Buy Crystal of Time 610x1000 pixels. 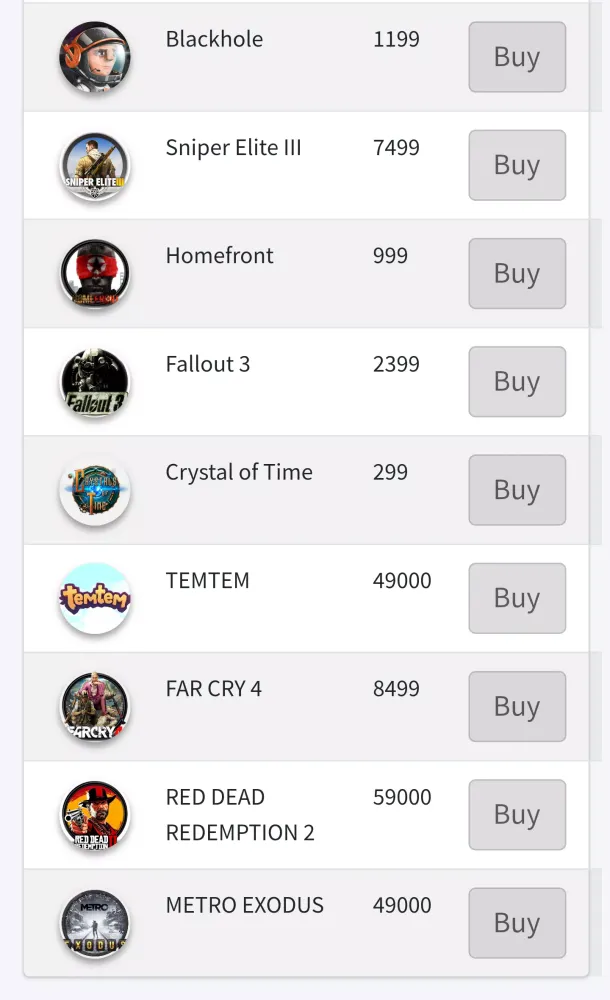[517, 490]
